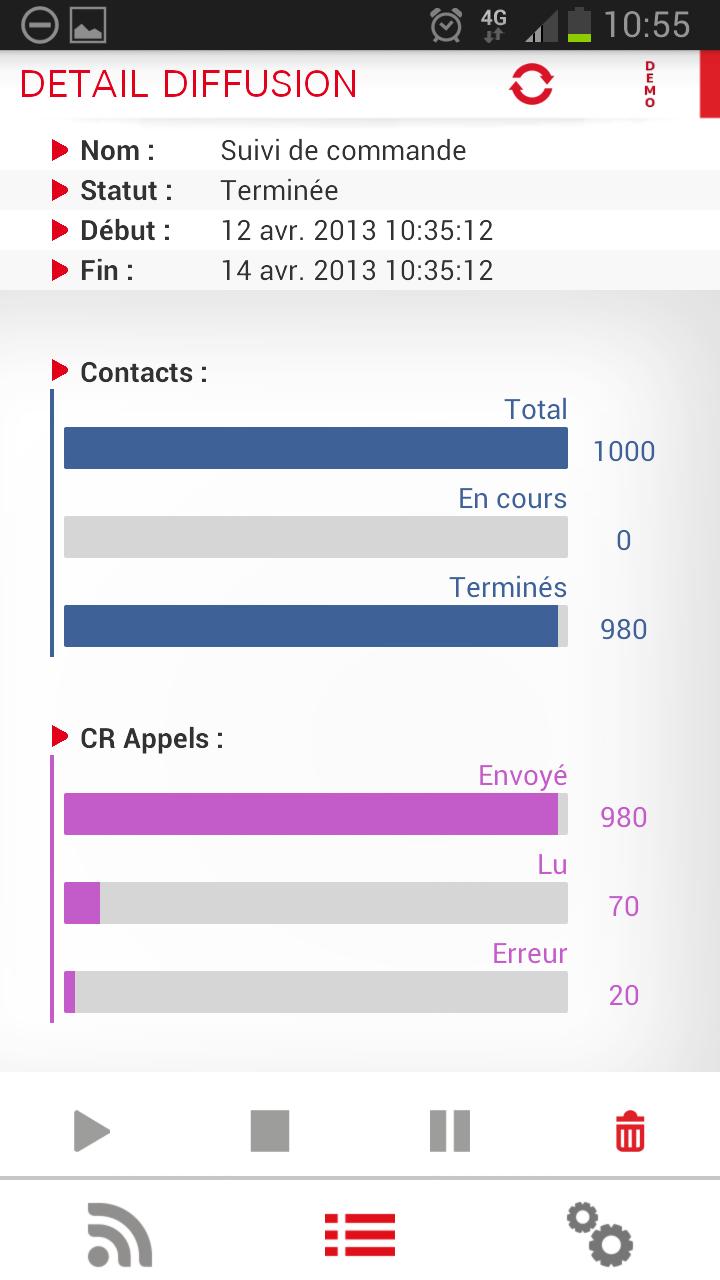Delete this diffusion with trash icon
720x1280 pixels.
[629, 1132]
